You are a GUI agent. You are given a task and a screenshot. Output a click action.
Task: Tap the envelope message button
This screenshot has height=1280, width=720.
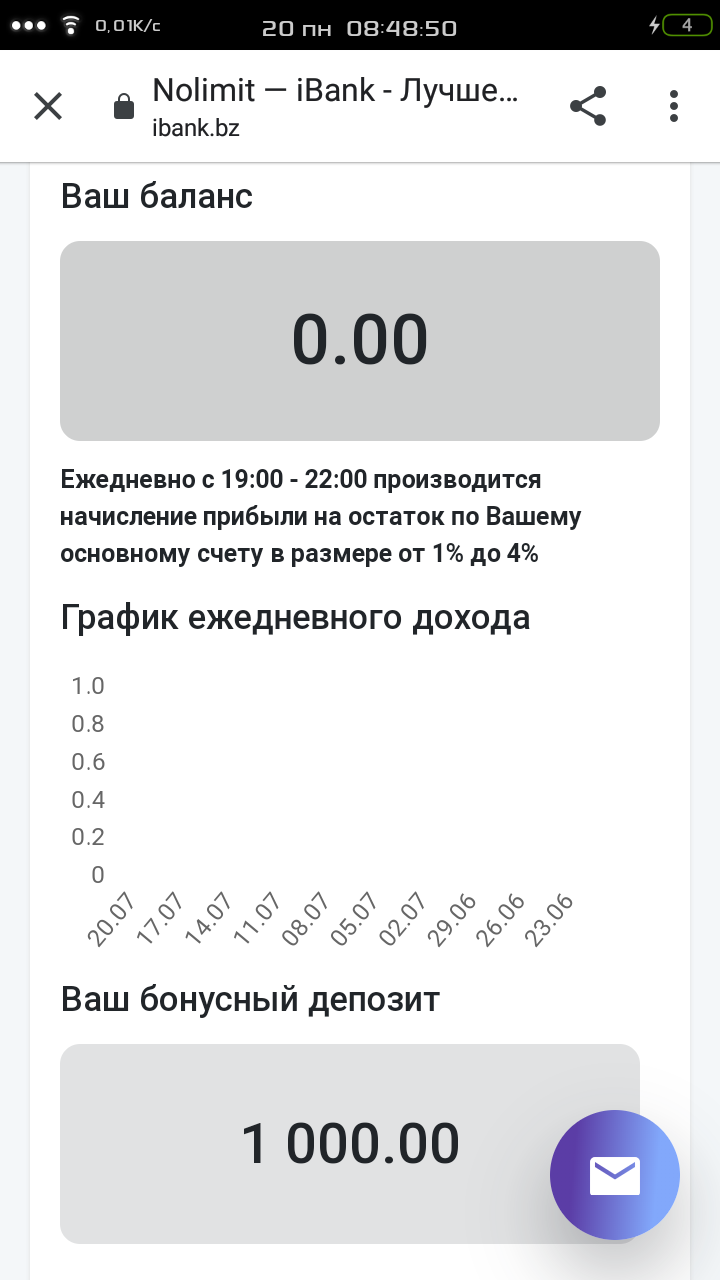click(x=614, y=1175)
